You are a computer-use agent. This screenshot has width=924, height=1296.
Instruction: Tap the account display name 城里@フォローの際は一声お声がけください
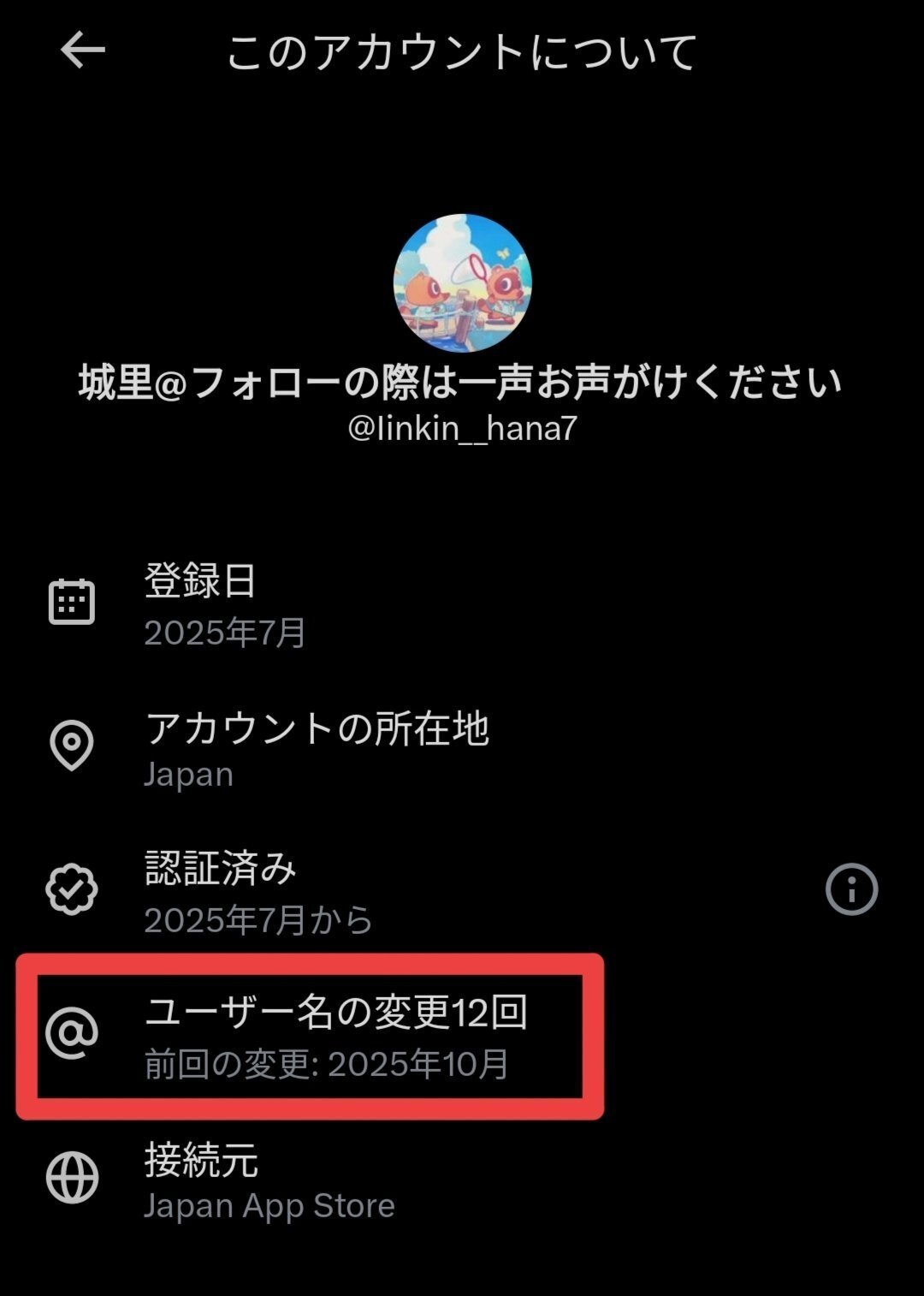pos(462,383)
